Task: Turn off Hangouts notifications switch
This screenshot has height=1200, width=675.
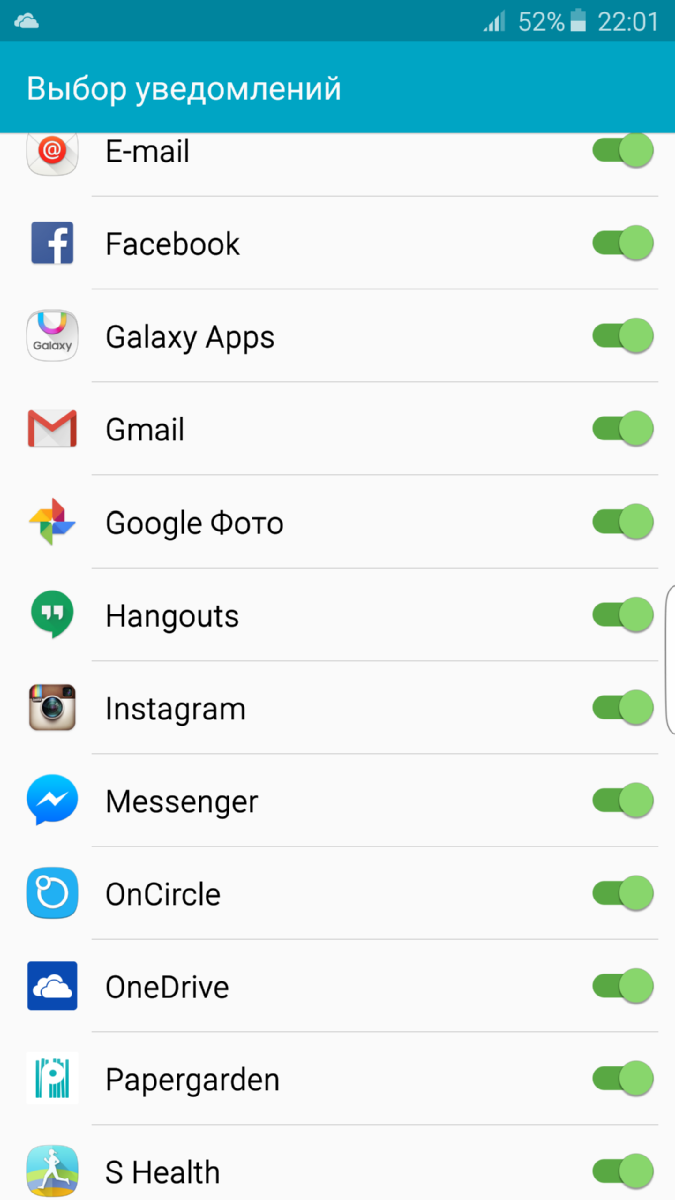Action: (623, 615)
